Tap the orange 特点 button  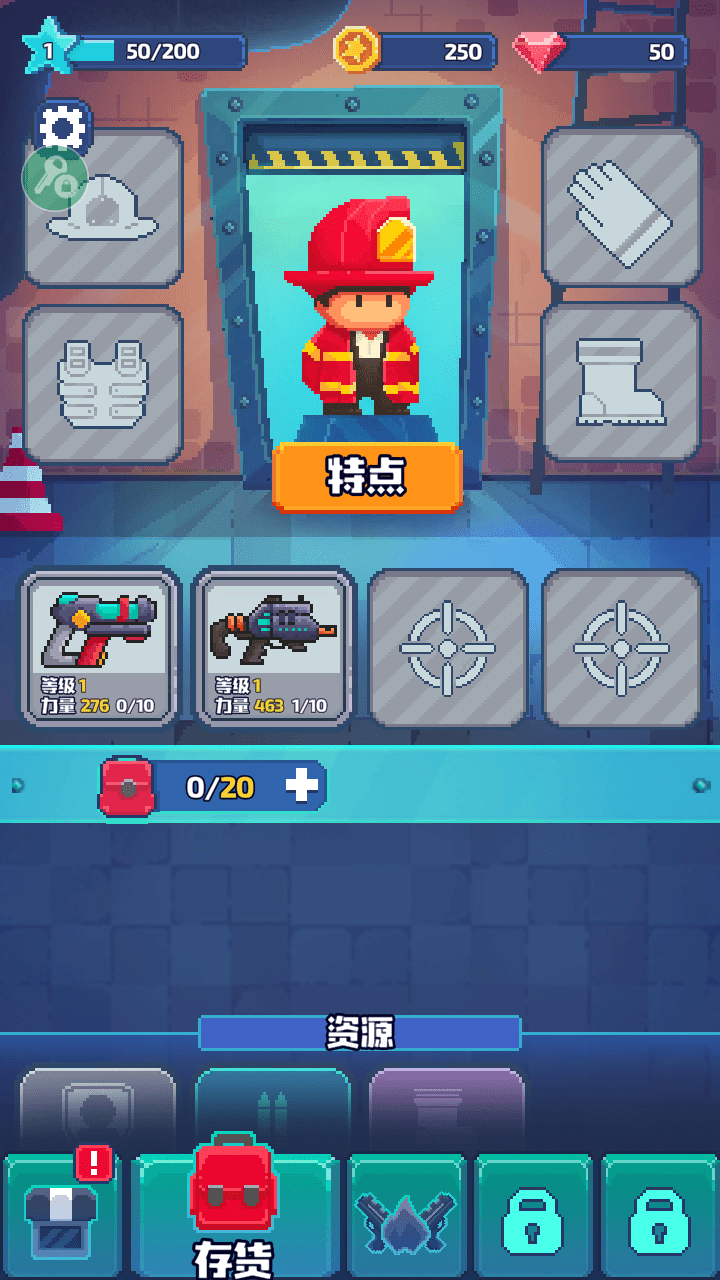pos(367,477)
